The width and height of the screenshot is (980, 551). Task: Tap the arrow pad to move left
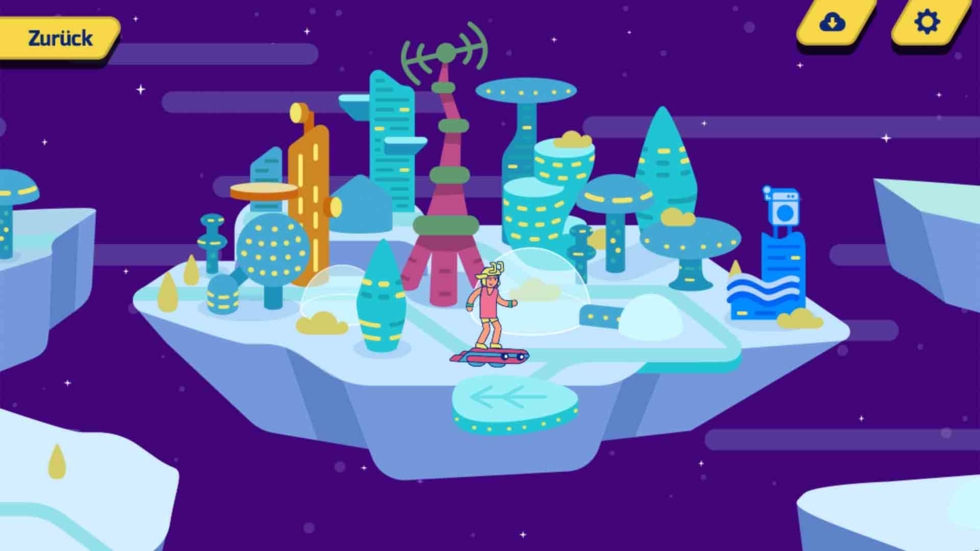(513, 400)
